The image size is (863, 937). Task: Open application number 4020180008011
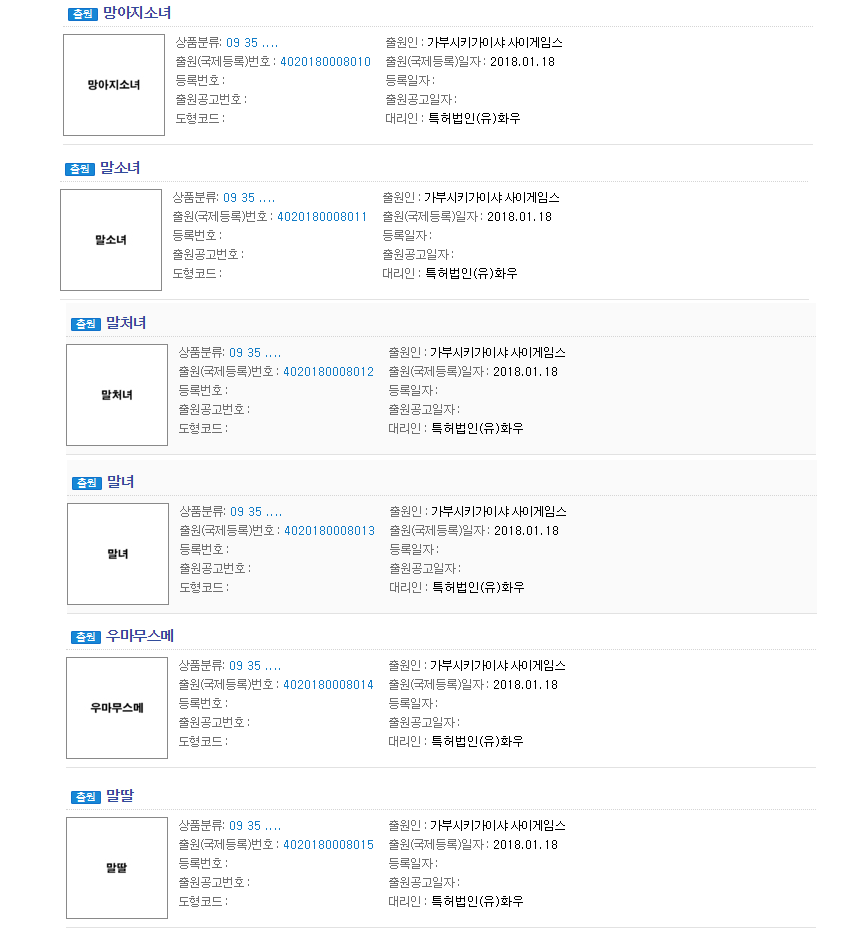(322, 217)
